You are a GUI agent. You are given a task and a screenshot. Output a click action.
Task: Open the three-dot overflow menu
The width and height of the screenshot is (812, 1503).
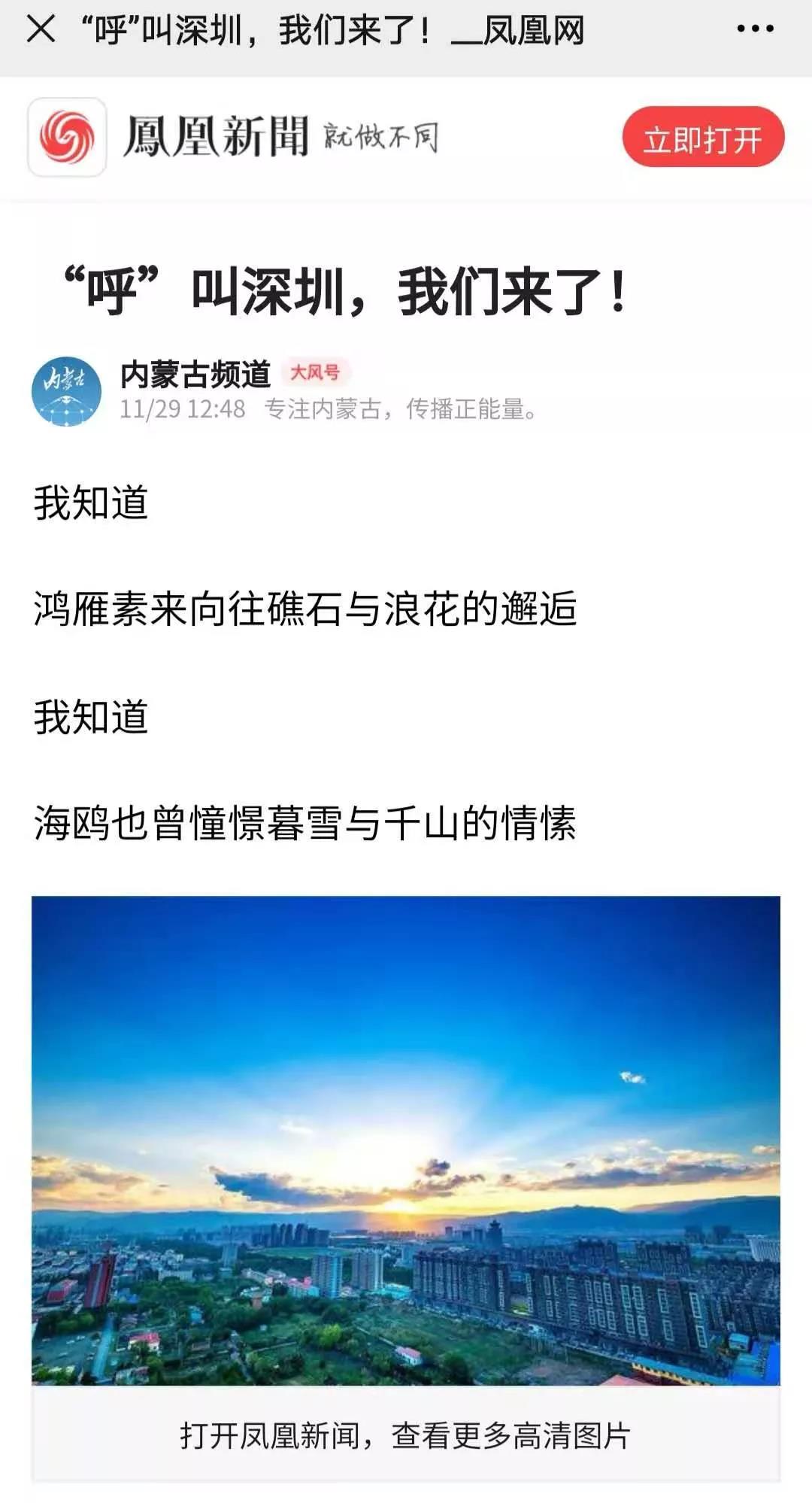click(x=755, y=29)
